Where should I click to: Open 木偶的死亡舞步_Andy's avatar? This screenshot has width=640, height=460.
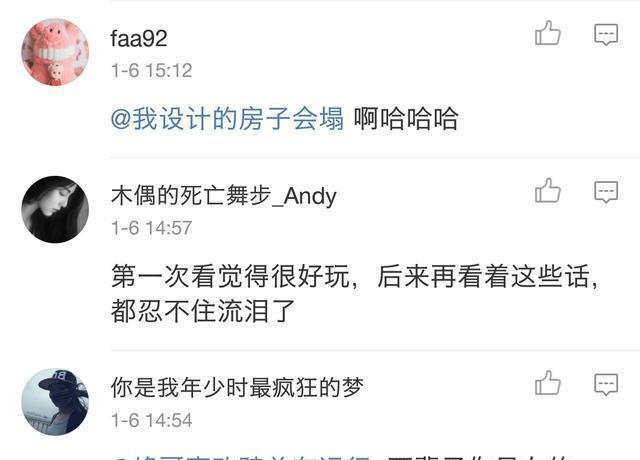tap(55, 209)
